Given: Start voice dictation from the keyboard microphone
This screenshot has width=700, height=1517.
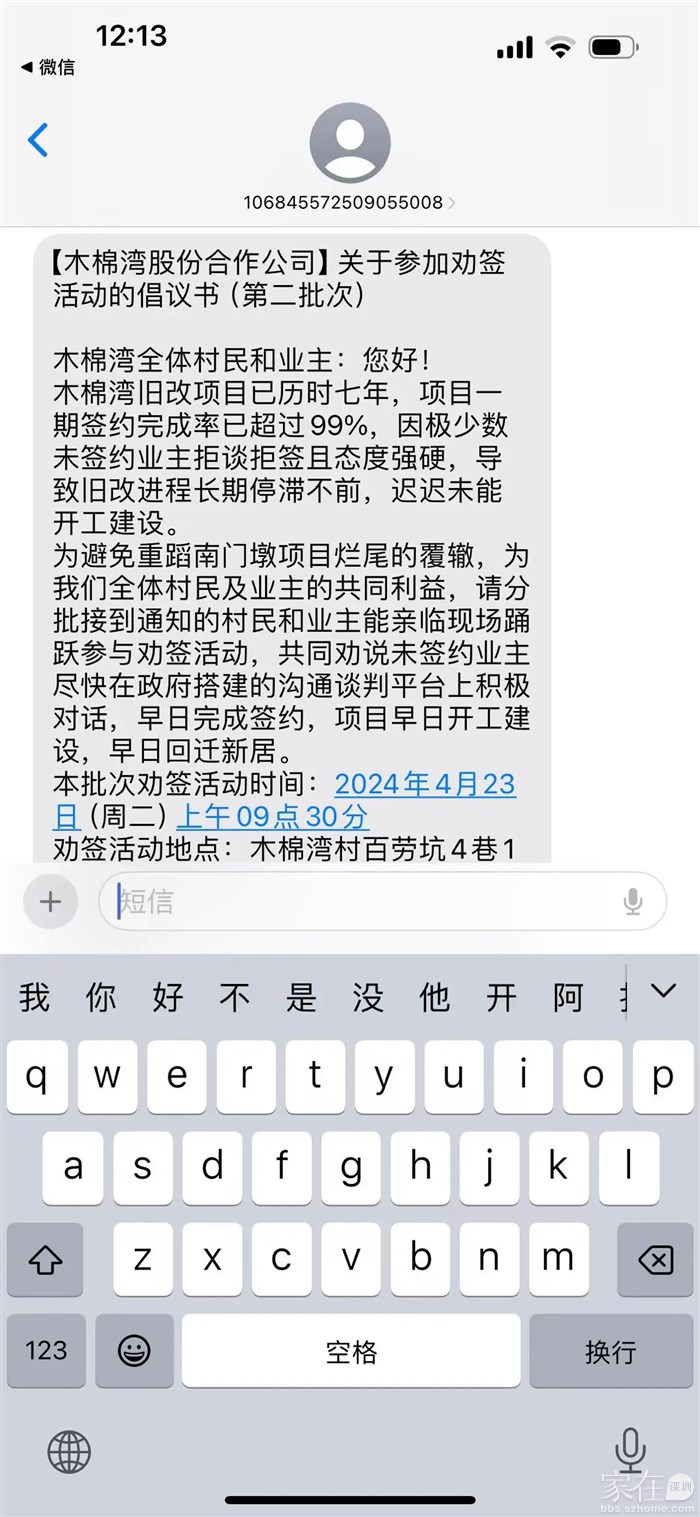Looking at the screenshot, I should [x=630, y=1452].
